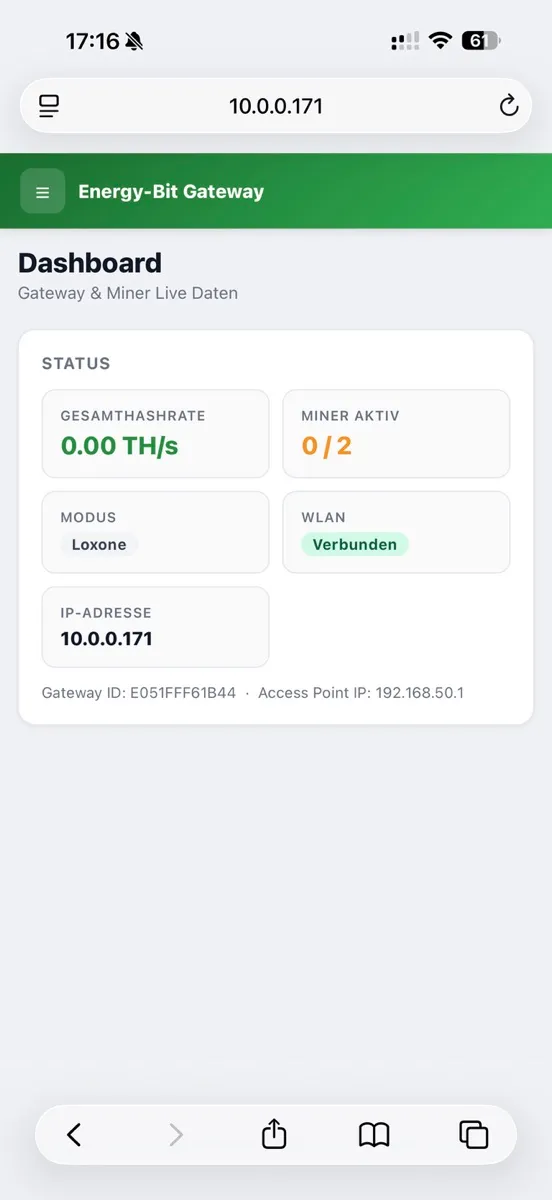Tap the 10.0.0.171 address bar
Image resolution: width=552 pixels, height=1200 pixels.
point(276,106)
